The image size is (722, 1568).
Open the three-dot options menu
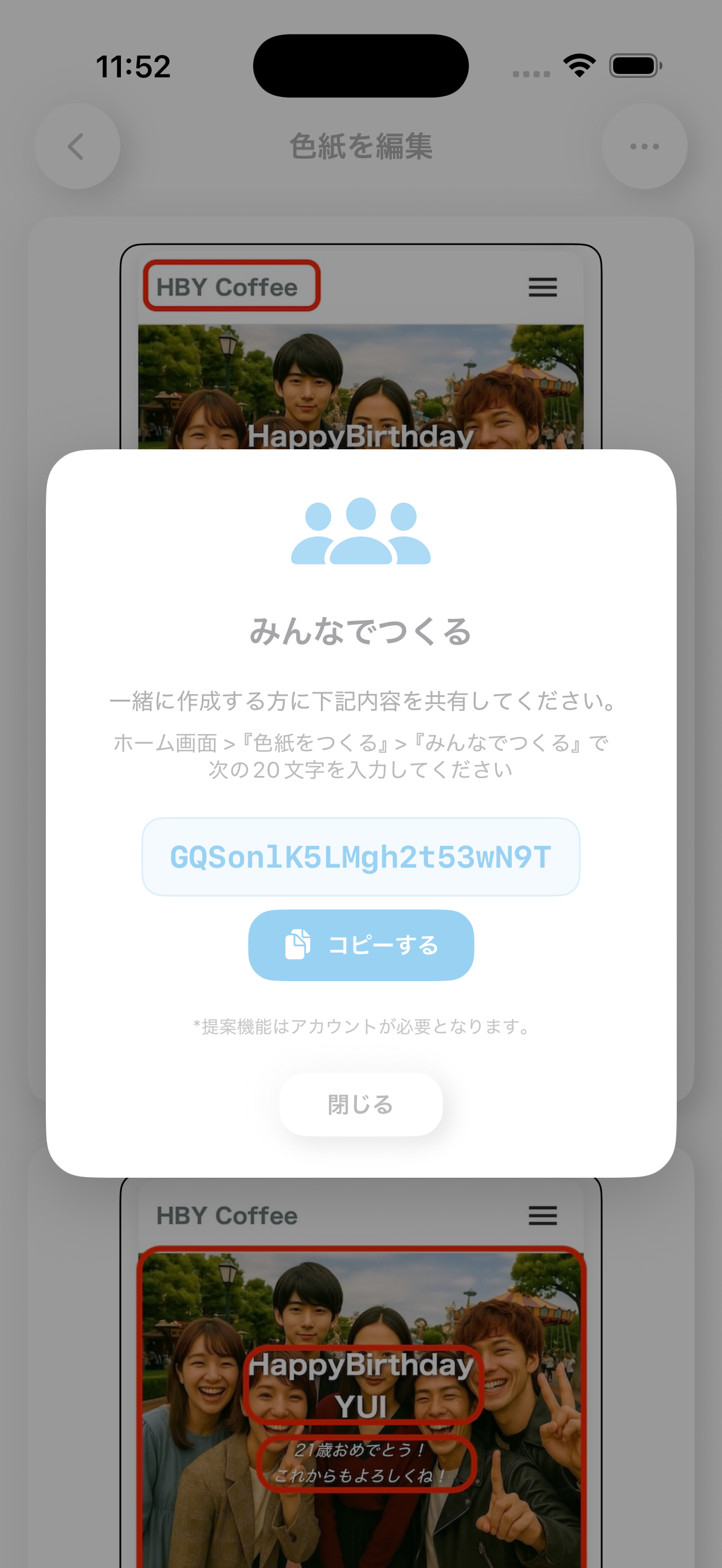point(645,146)
